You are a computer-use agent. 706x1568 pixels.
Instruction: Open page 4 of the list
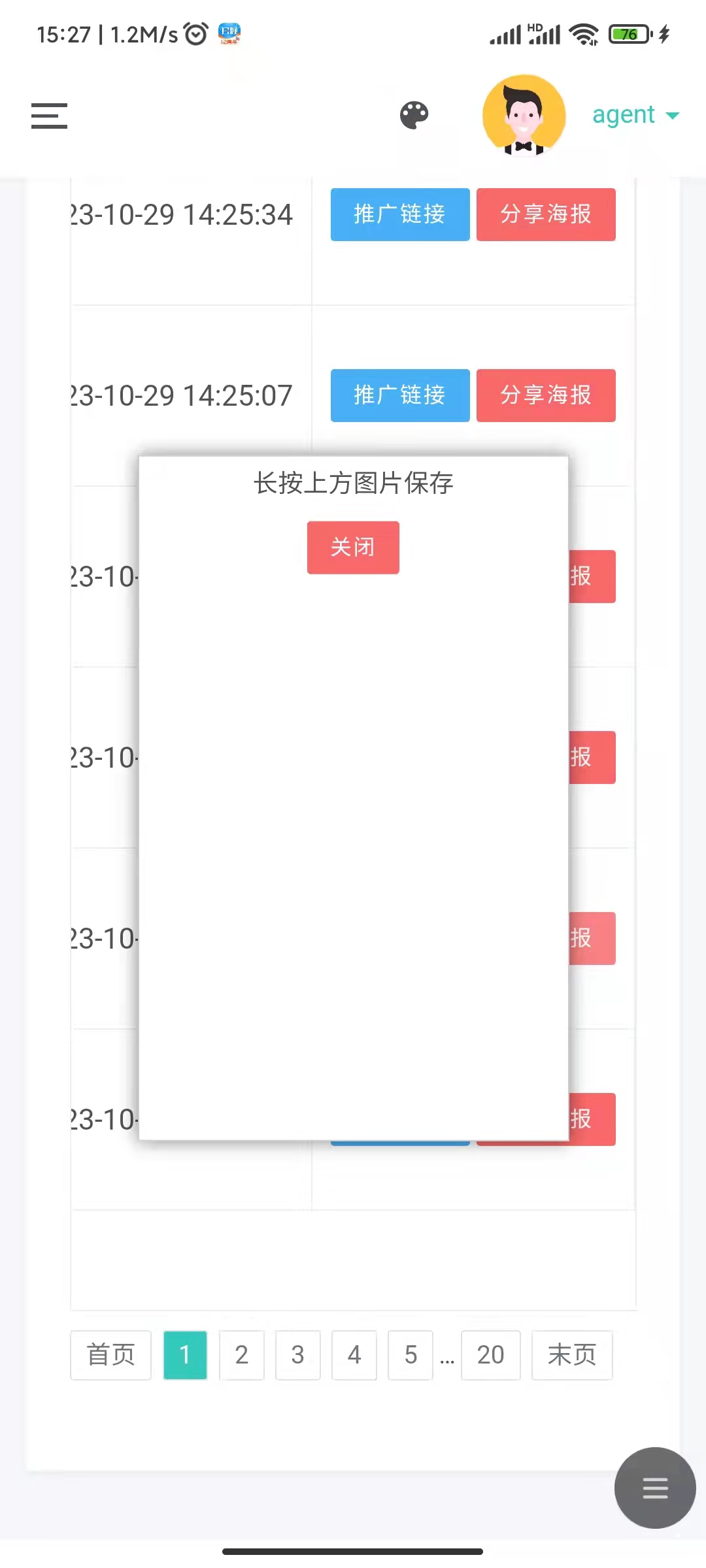(x=354, y=1355)
